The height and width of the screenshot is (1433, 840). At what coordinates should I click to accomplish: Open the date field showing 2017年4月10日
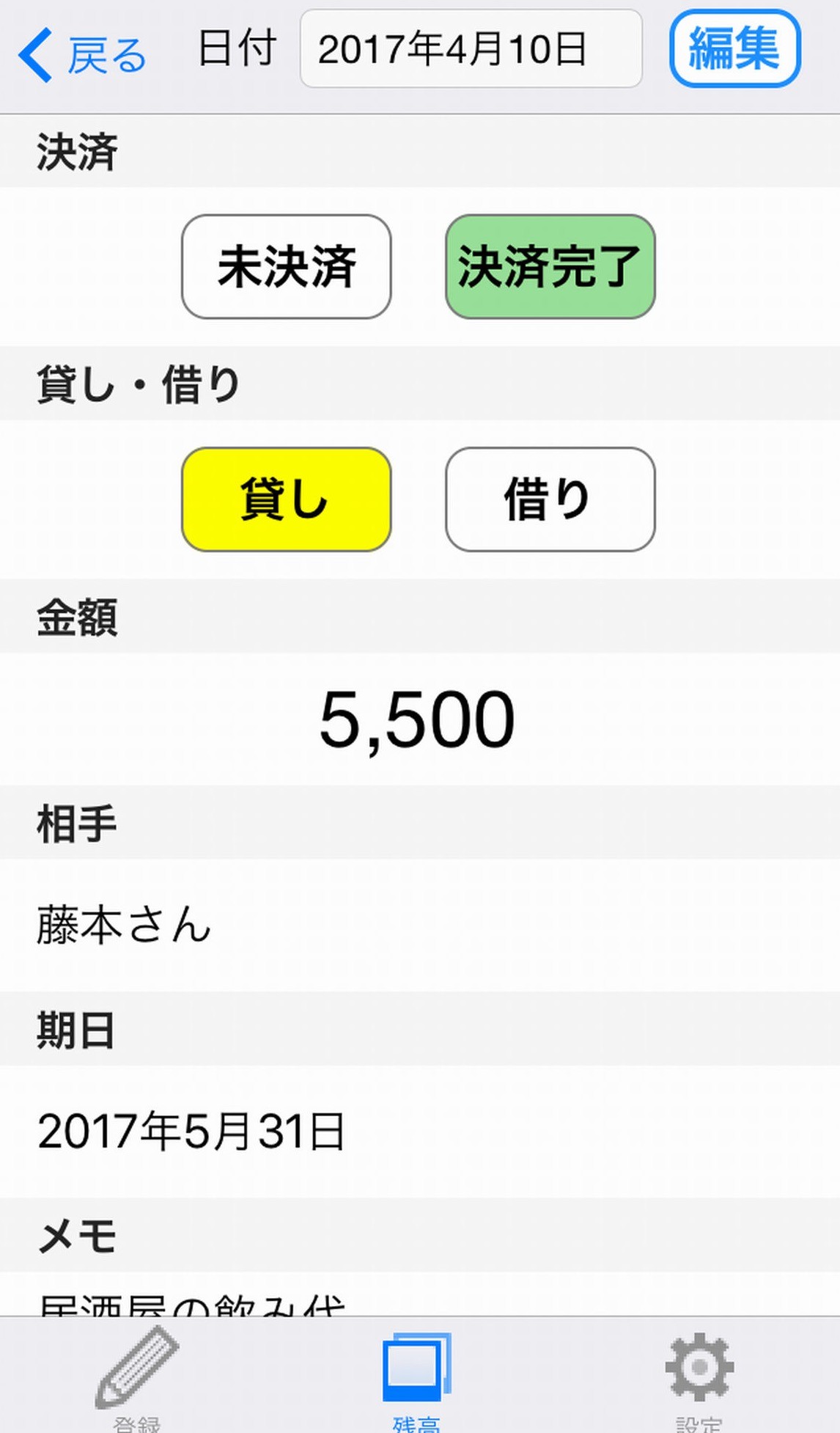coord(471,49)
